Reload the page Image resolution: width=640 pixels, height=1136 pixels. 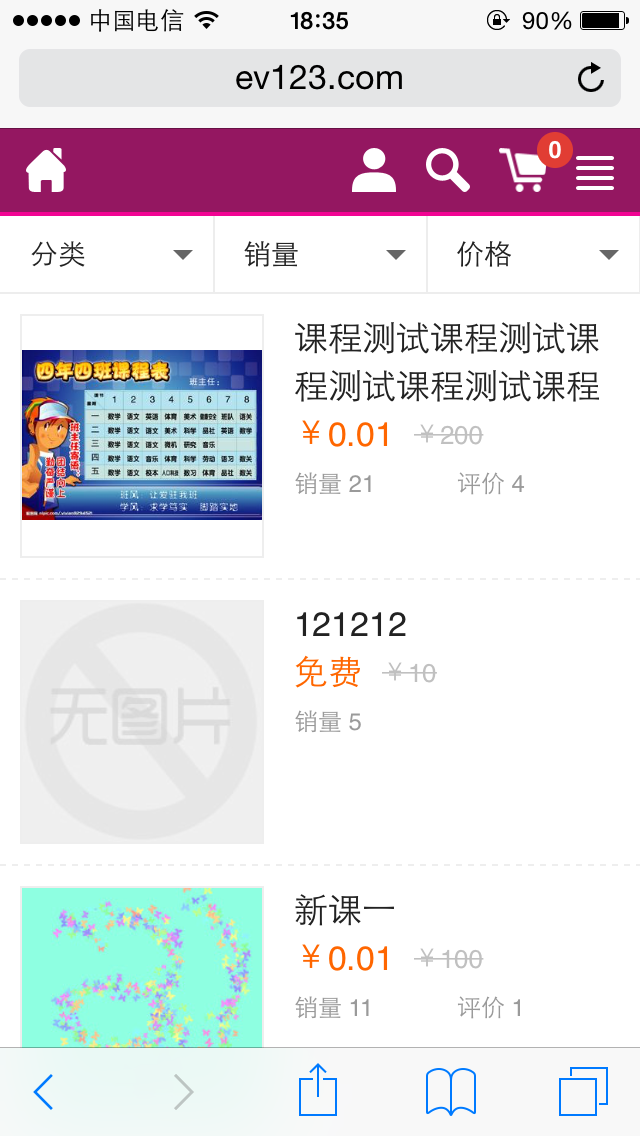[591, 78]
